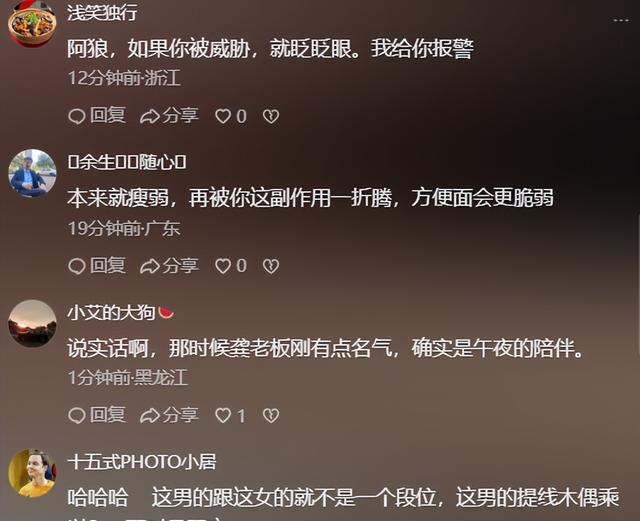
Task: Reply to 浅笑独行's comment
Action: point(96,116)
